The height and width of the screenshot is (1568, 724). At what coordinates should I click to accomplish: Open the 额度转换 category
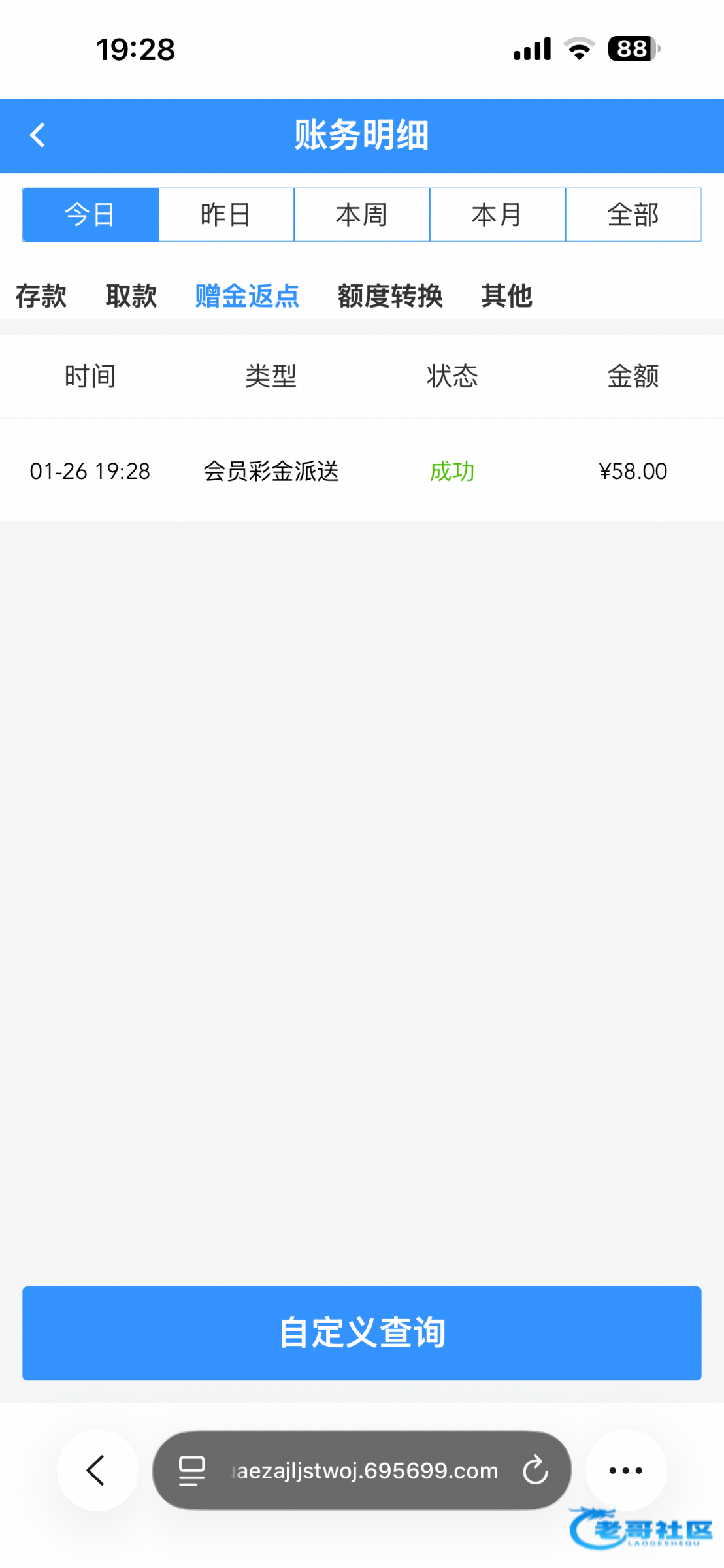coord(390,296)
